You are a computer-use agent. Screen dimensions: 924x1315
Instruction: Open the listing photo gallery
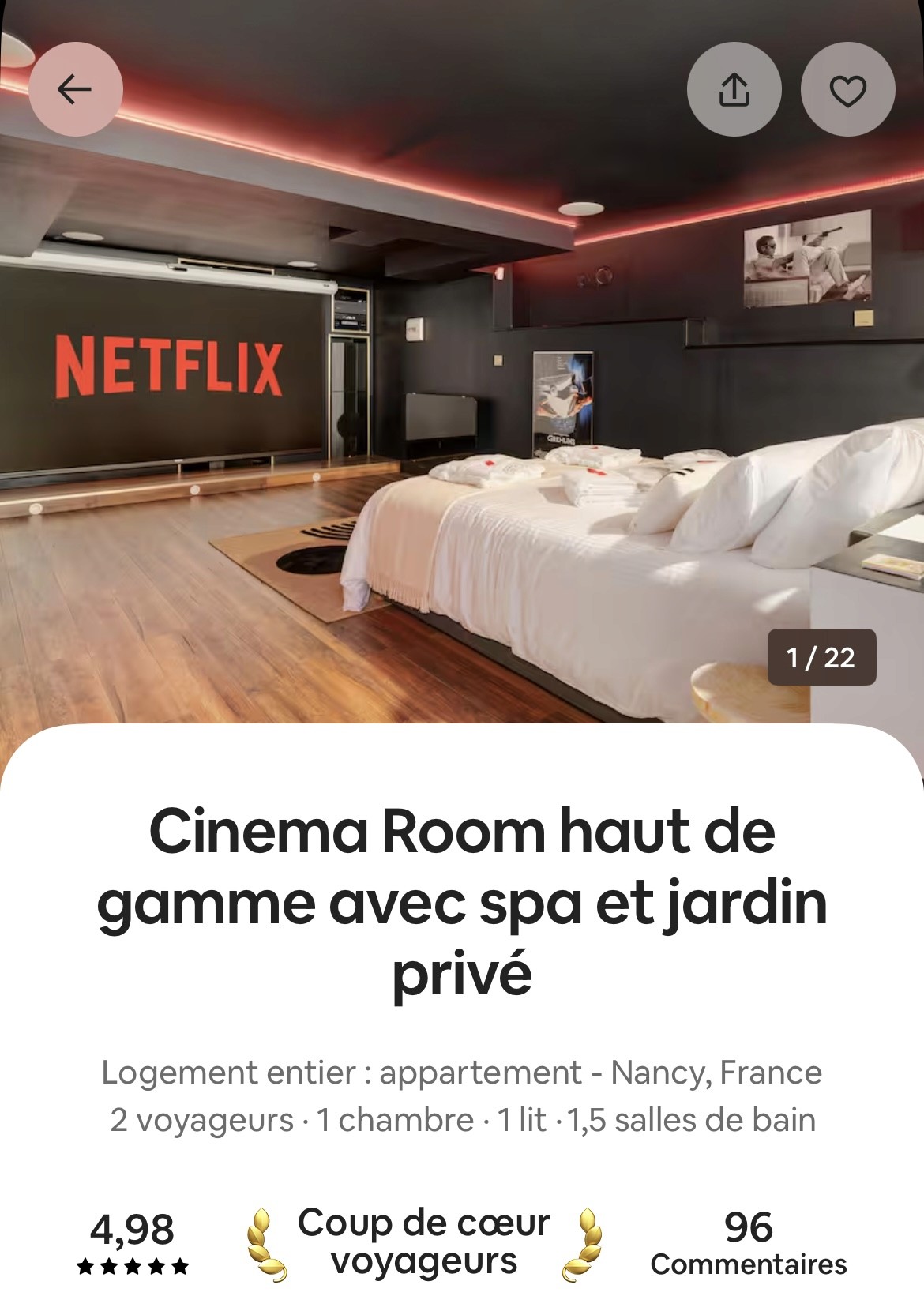pyautogui.click(x=462, y=395)
